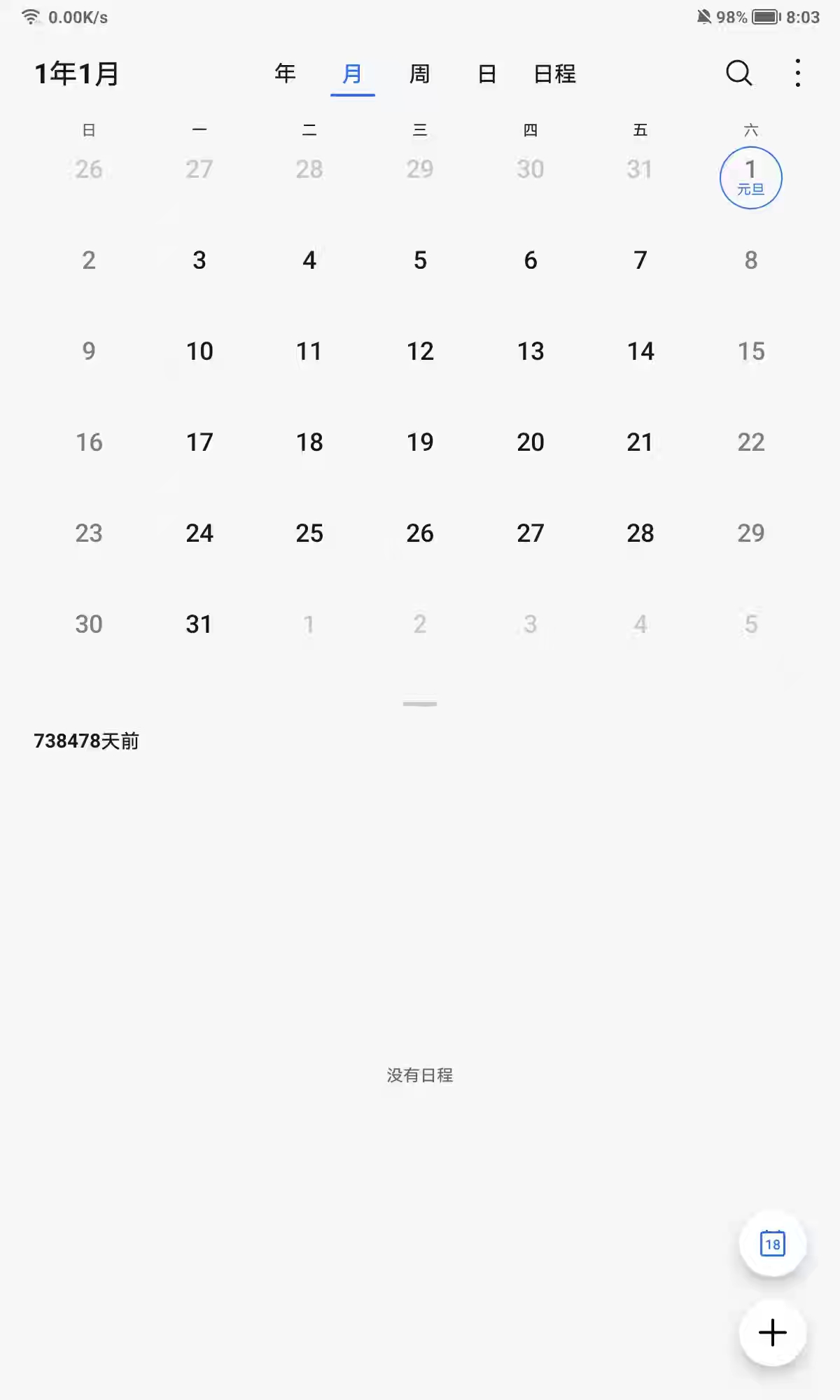Tap the drag handle below the month grid
The image size is (840, 1400).
coord(420,703)
